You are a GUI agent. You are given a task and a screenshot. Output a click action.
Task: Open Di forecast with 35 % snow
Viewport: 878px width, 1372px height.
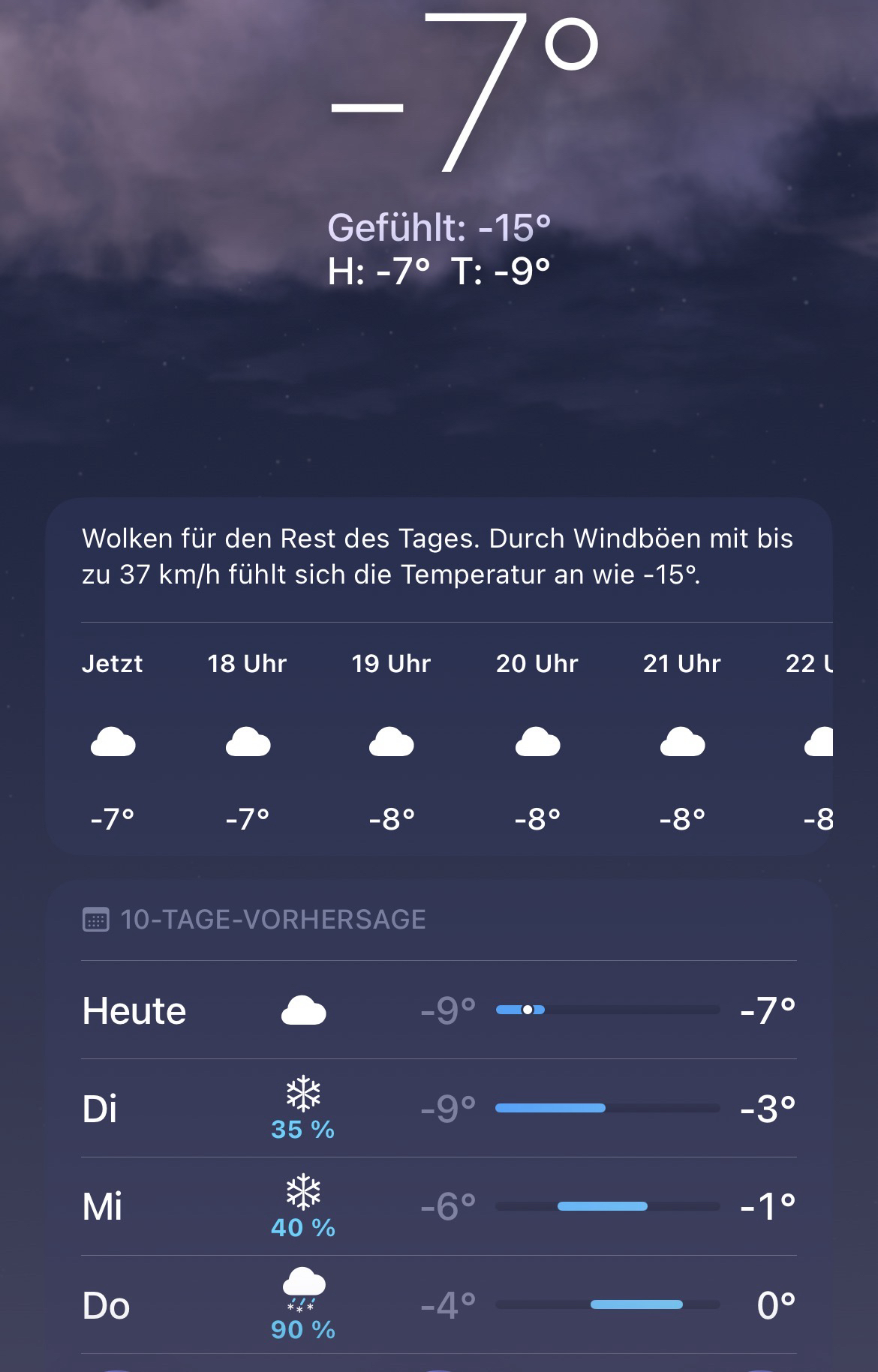(438, 1108)
